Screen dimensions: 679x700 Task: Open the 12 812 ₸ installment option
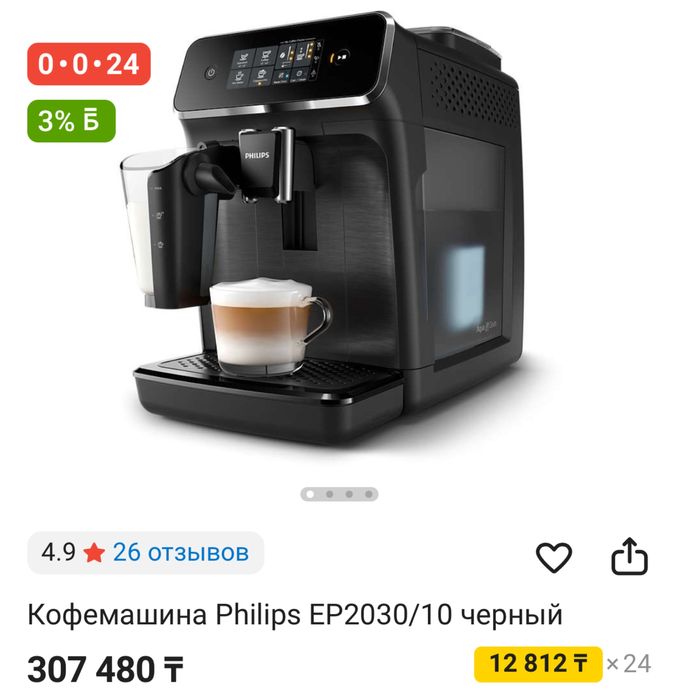click(538, 663)
